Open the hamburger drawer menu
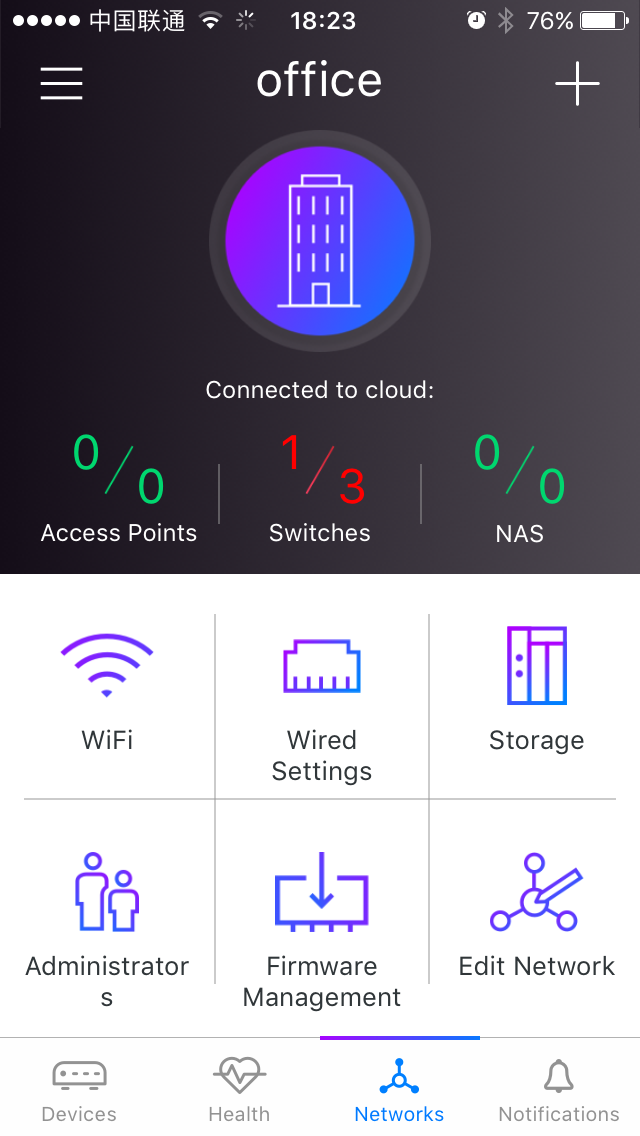 pos(61,83)
